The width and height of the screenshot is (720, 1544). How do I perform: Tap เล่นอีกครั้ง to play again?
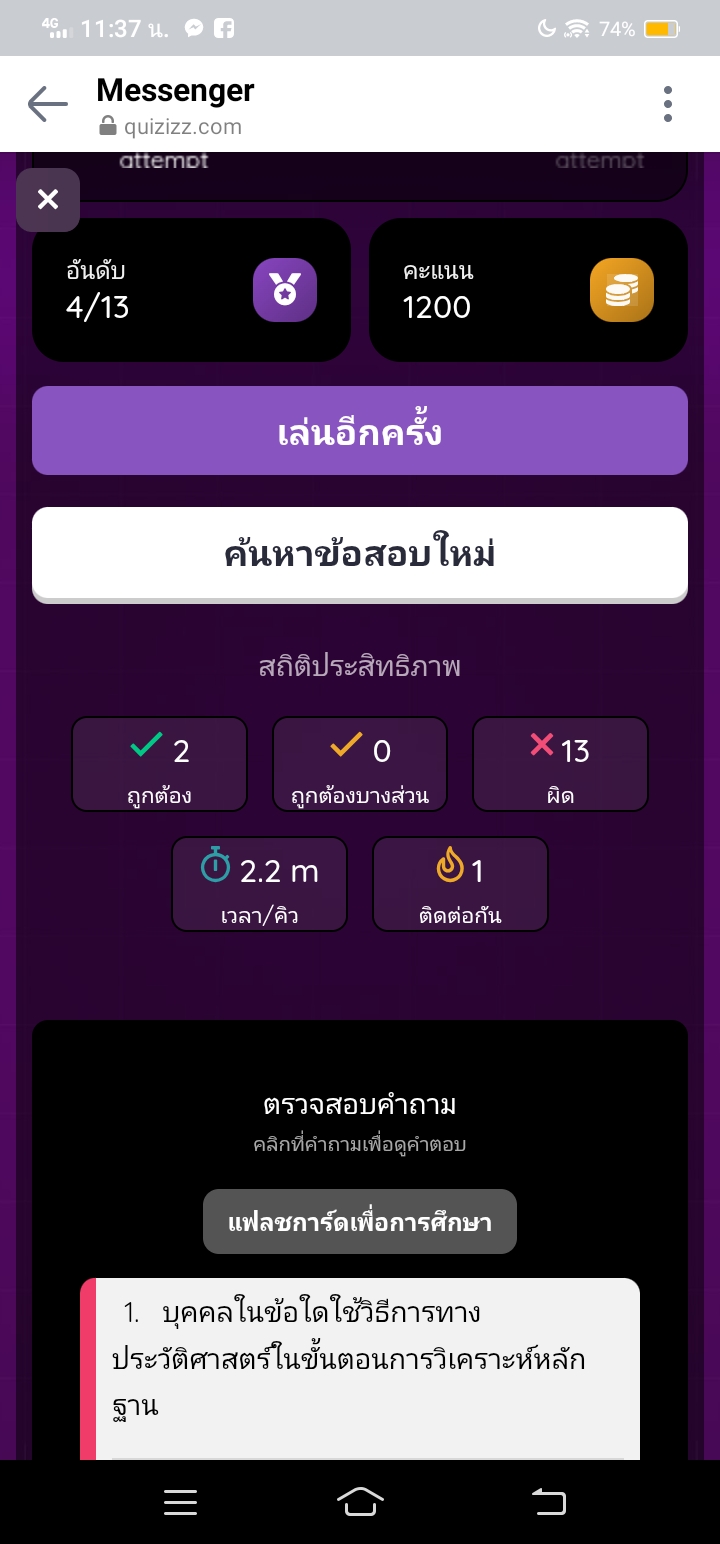pyautogui.click(x=360, y=431)
